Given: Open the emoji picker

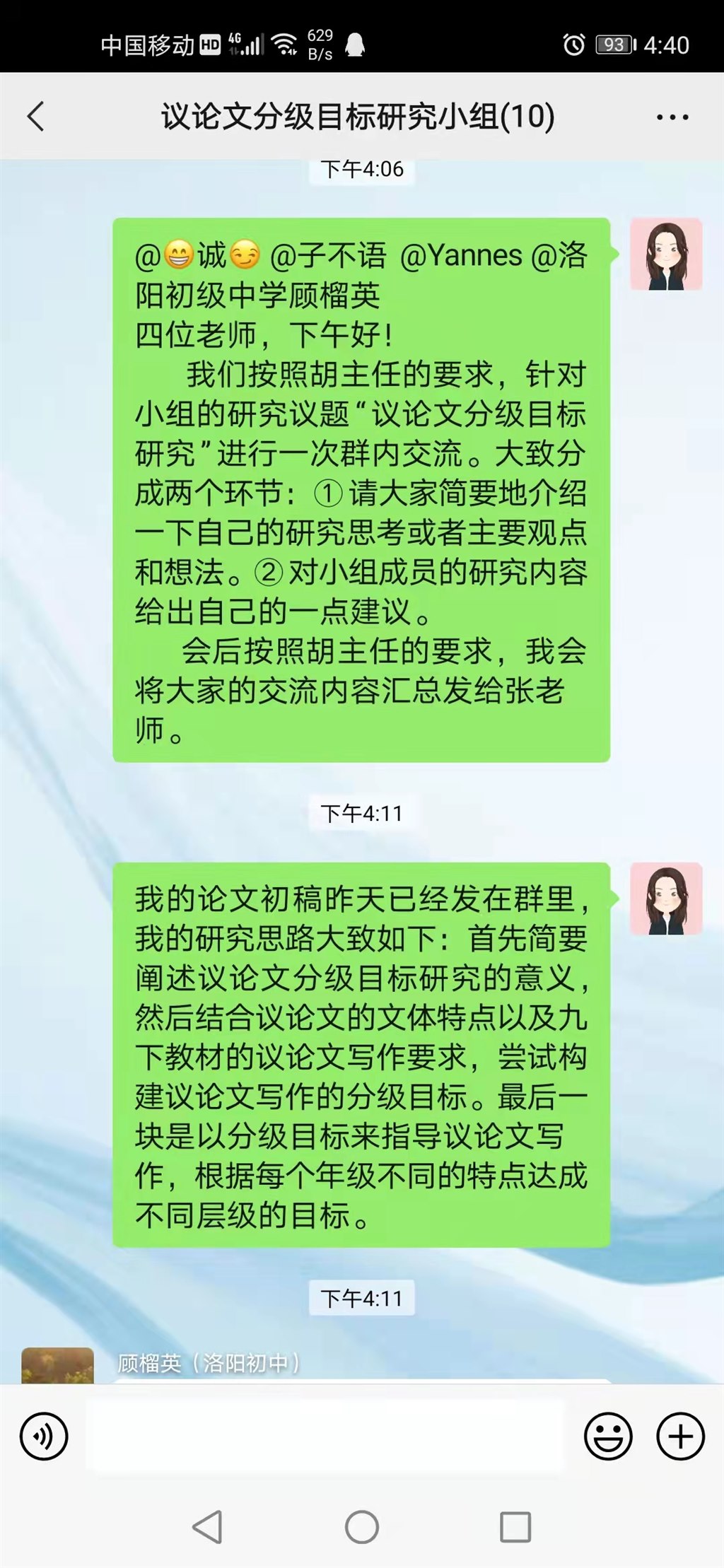Looking at the screenshot, I should coord(607,1436).
